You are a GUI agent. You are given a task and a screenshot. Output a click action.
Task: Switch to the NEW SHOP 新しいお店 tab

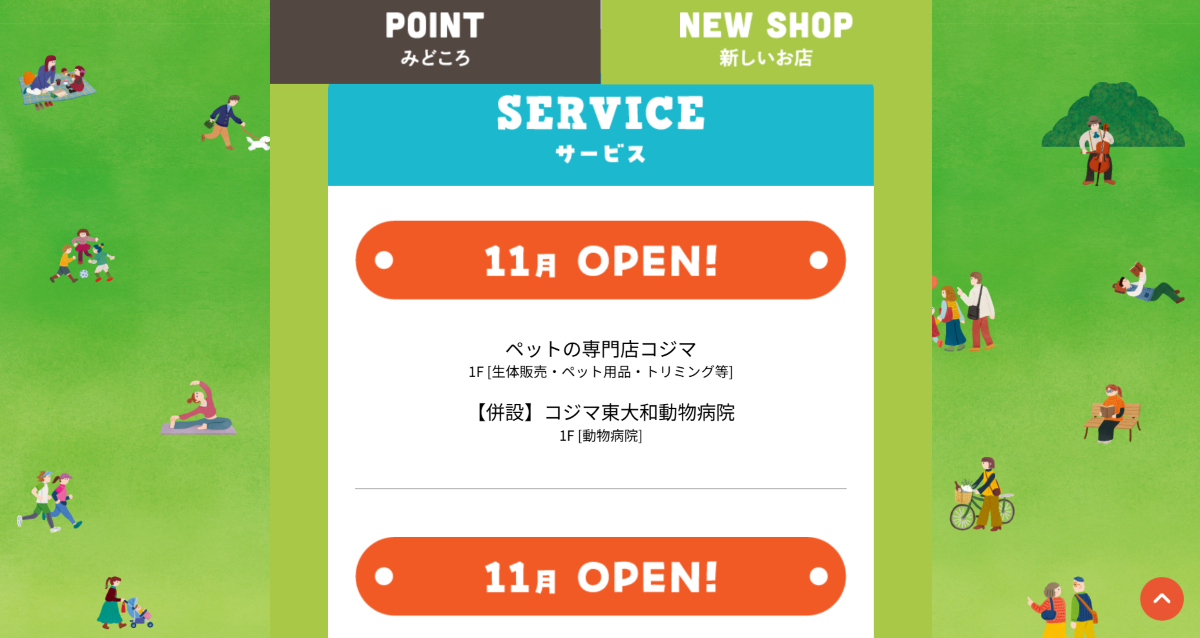click(x=766, y=40)
